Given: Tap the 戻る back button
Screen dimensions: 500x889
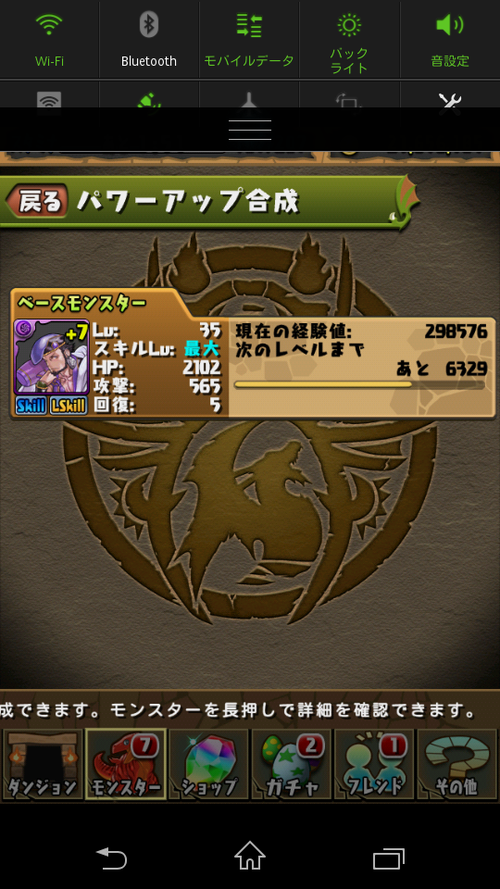Looking at the screenshot, I should pyautogui.click(x=37, y=201).
